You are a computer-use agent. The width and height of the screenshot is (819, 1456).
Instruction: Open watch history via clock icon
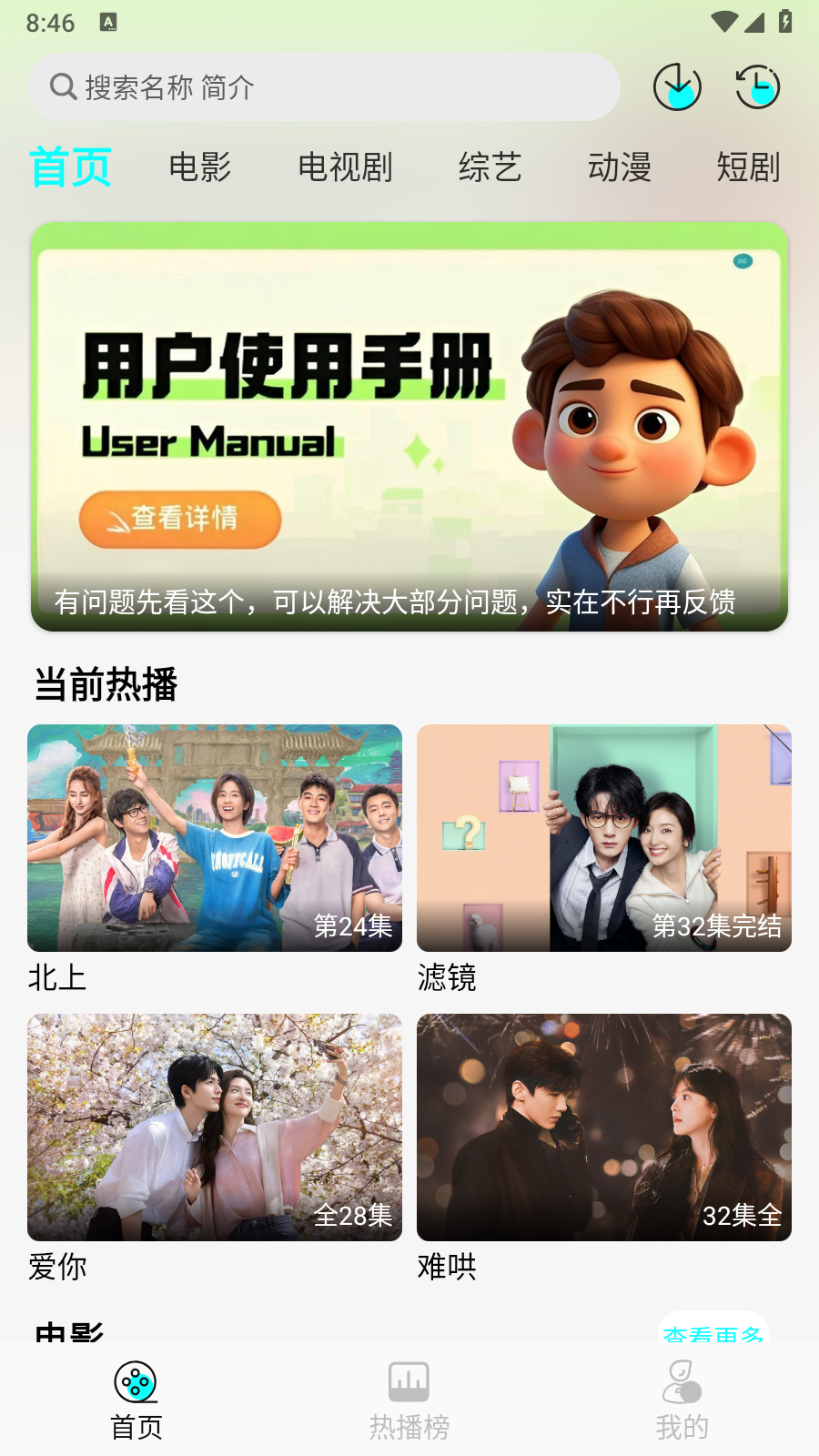tap(757, 87)
